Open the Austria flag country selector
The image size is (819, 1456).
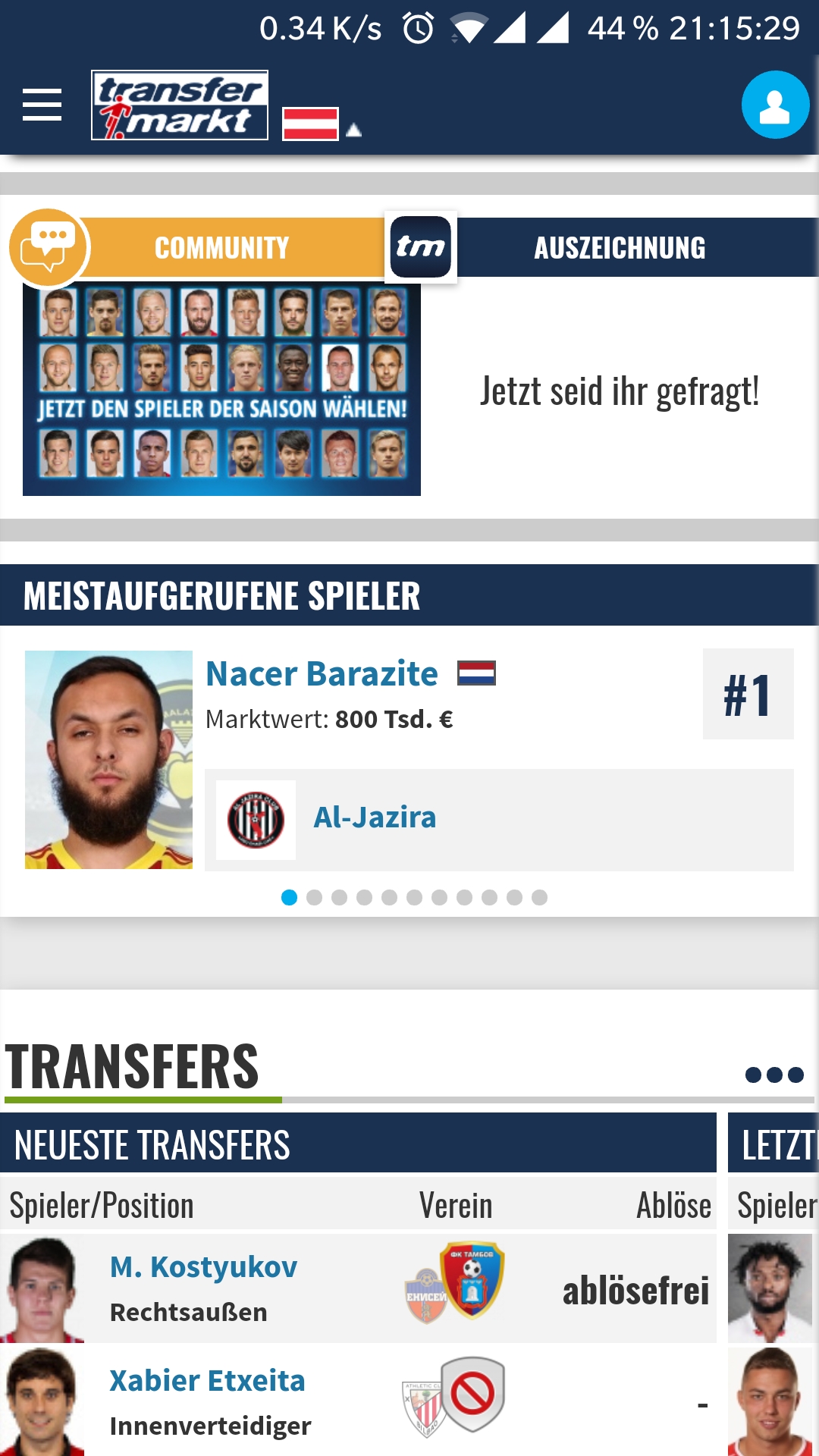click(x=321, y=124)
